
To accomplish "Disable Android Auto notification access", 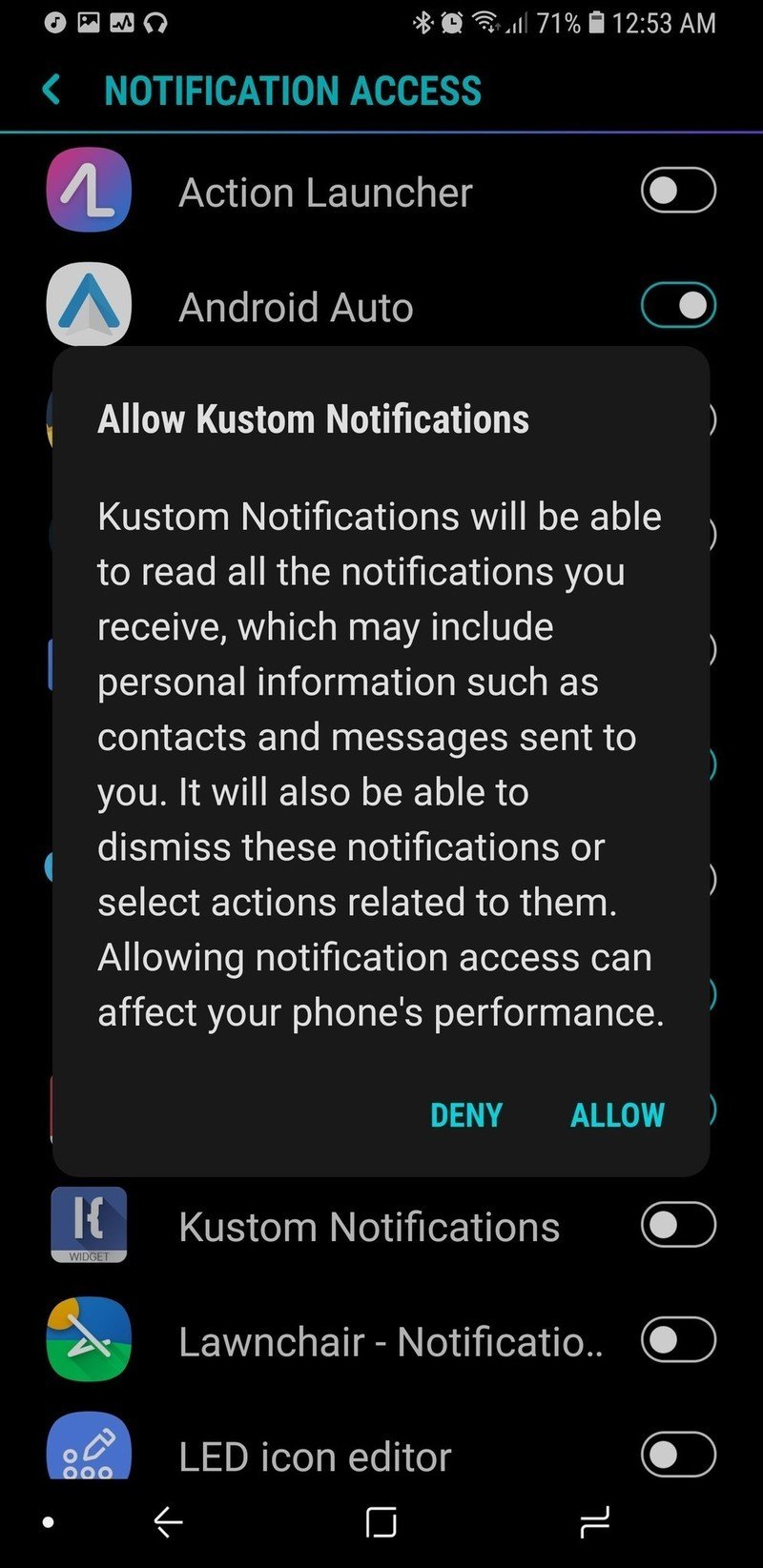I will (x=677, y=306).
